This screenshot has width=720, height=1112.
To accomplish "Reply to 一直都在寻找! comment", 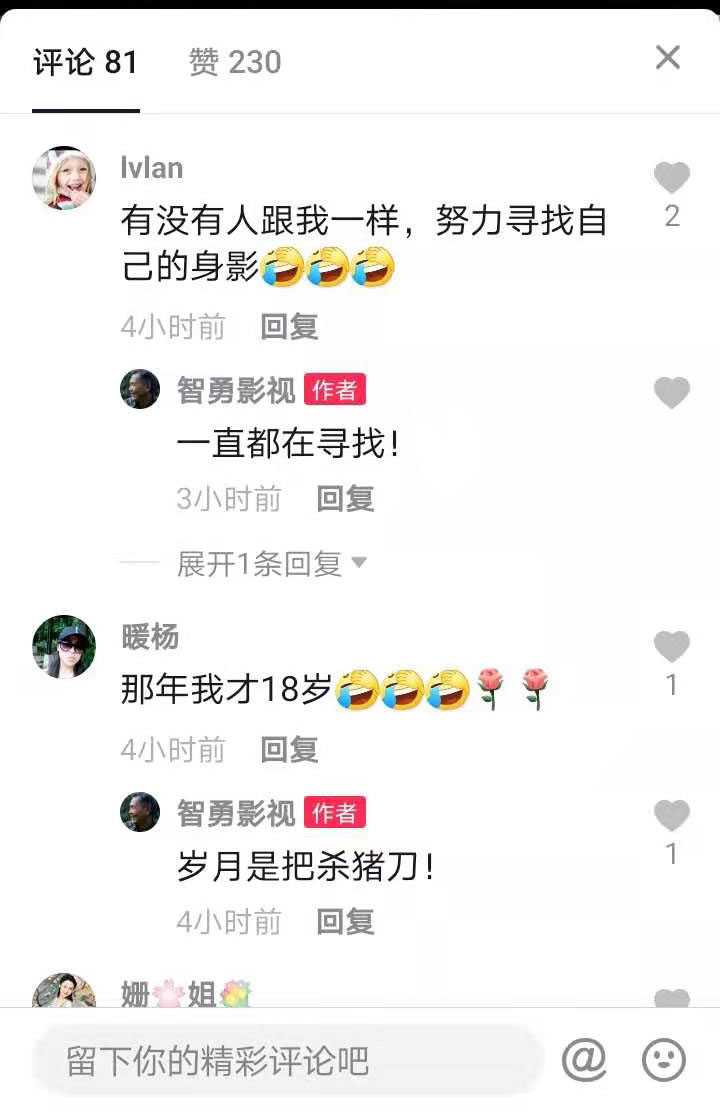I will pyautogui.click(x=345, y=499).
